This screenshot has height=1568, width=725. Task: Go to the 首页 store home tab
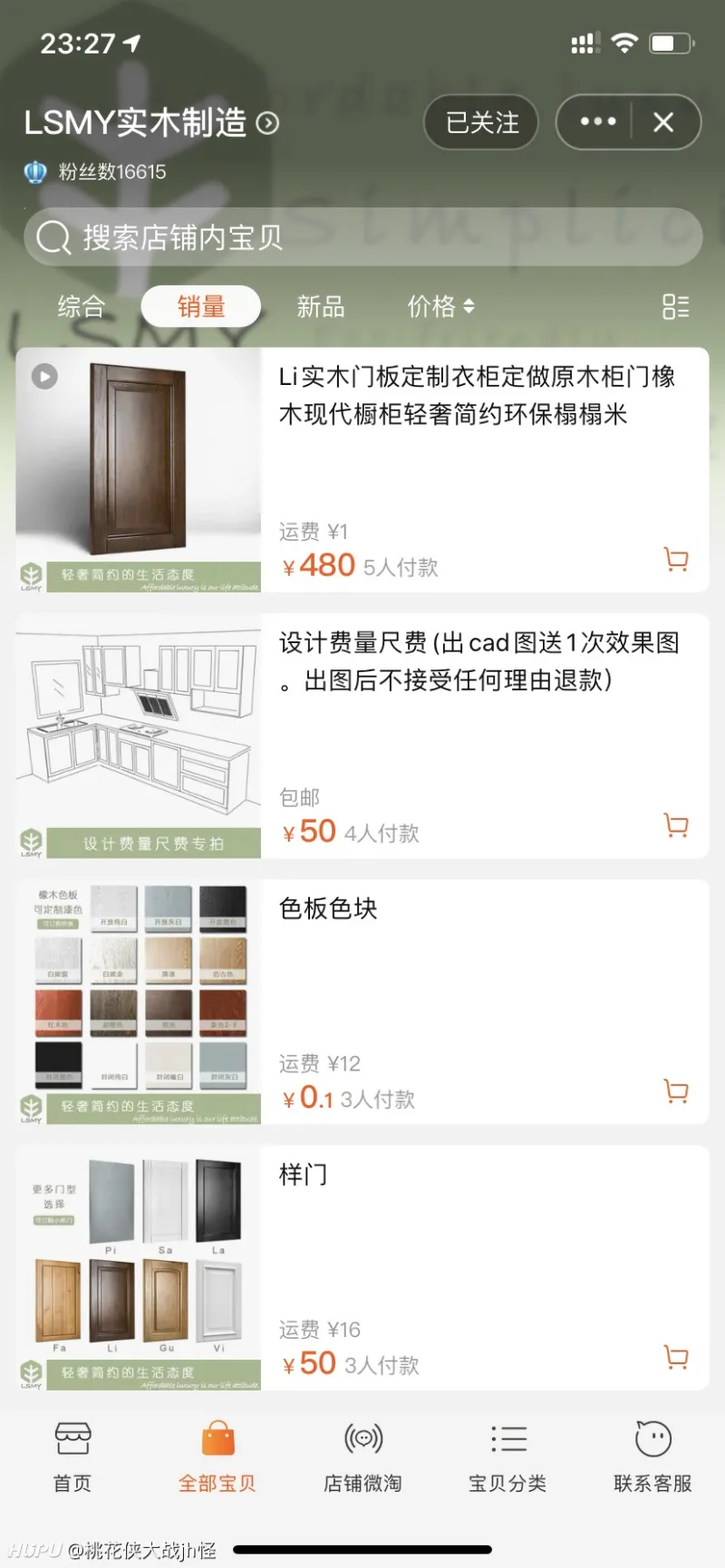(72, 1457)
